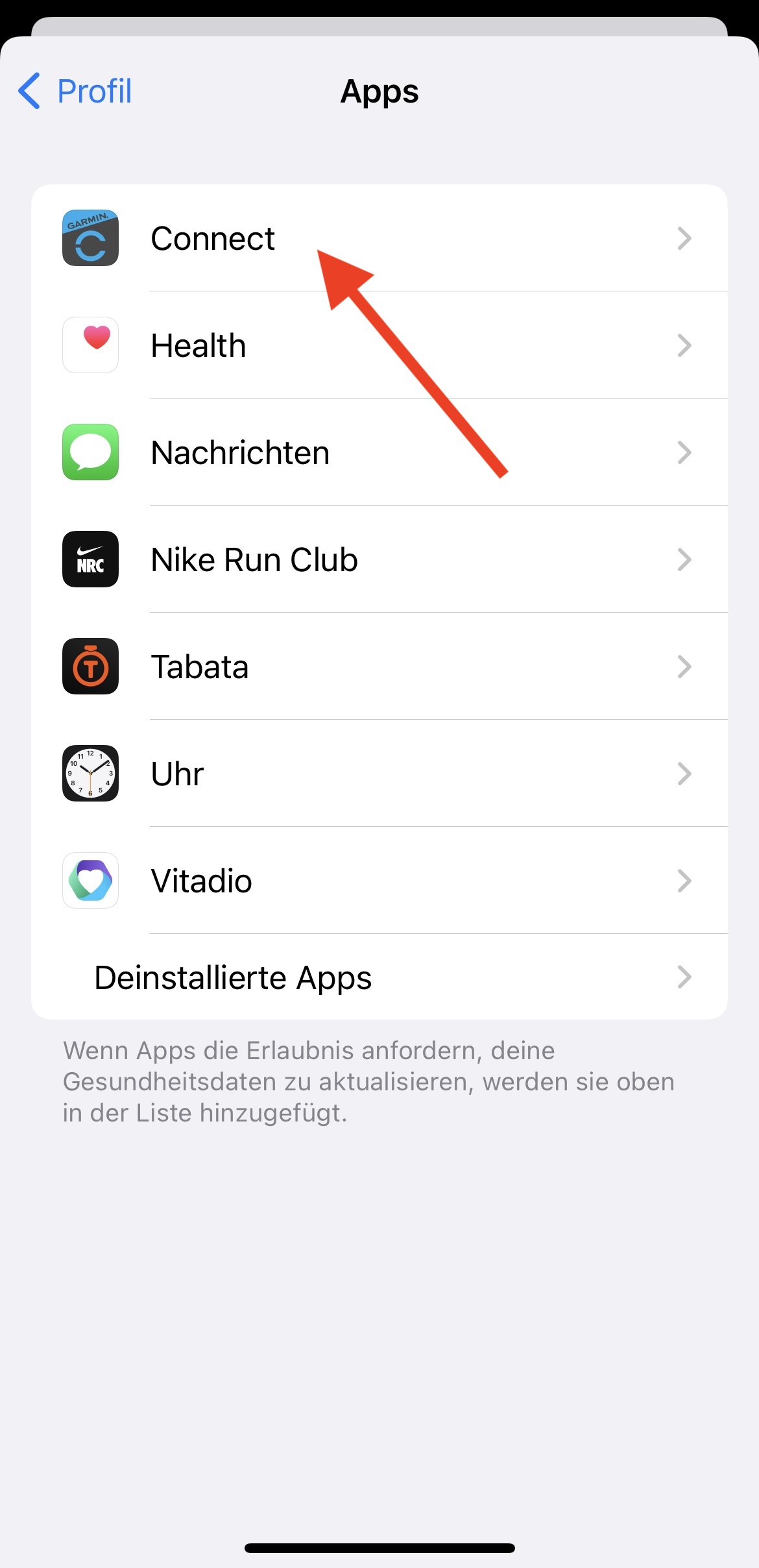The height and width of the screenshot is (1568, 759).
Task: Select the Nachrichten speech bubble icon
Action: click(x=90, y=452)
